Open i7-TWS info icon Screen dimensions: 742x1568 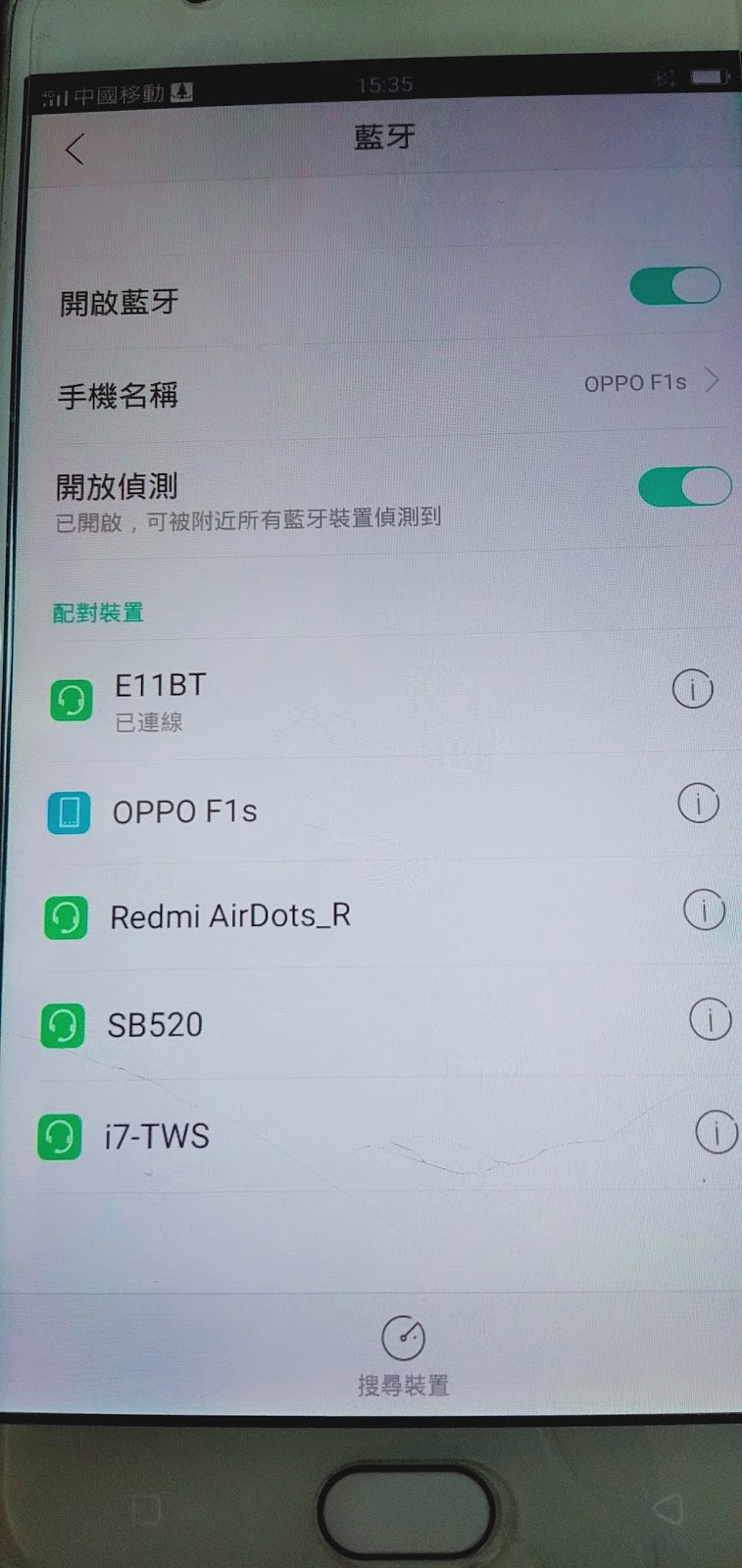point(716,1132)
